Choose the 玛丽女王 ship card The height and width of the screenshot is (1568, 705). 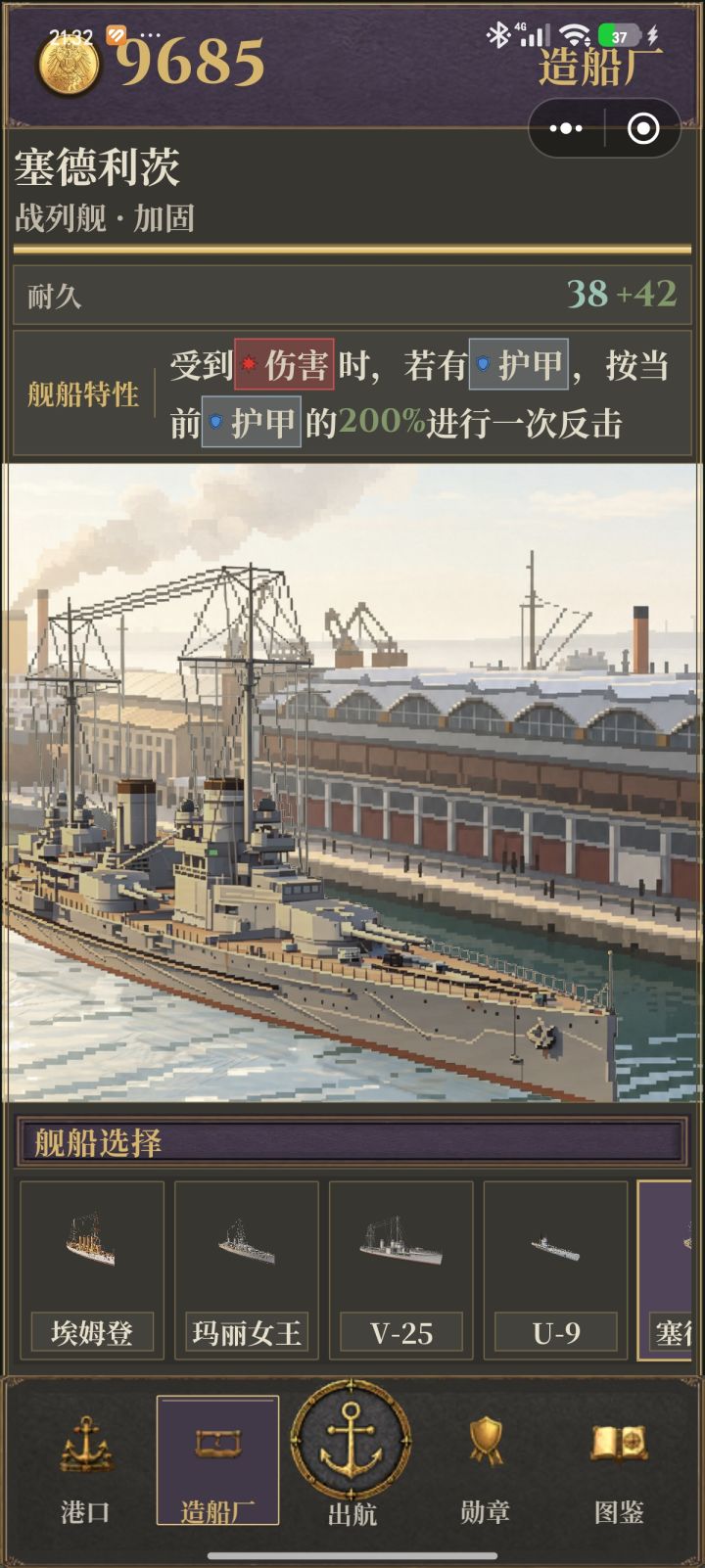coord(247,1269)
